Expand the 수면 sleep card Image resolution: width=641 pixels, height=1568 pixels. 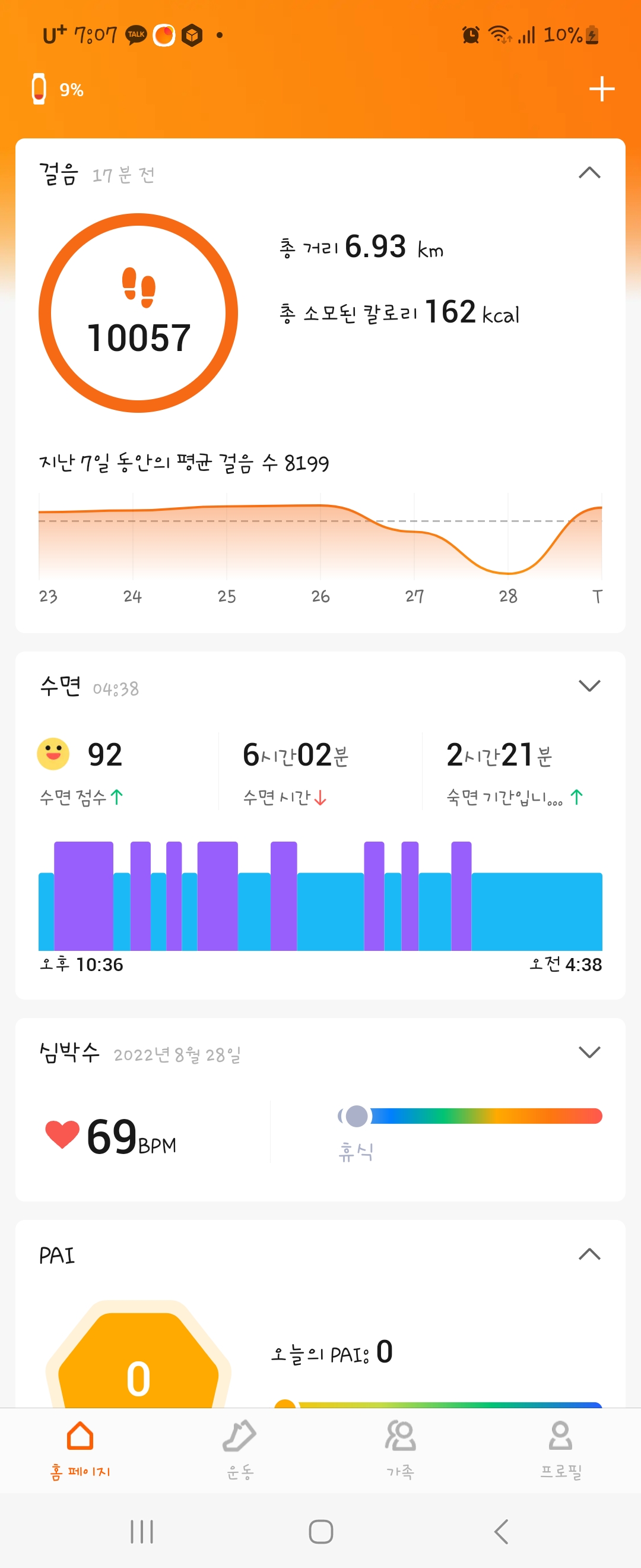pyautogui.click(x=589, y=686)
